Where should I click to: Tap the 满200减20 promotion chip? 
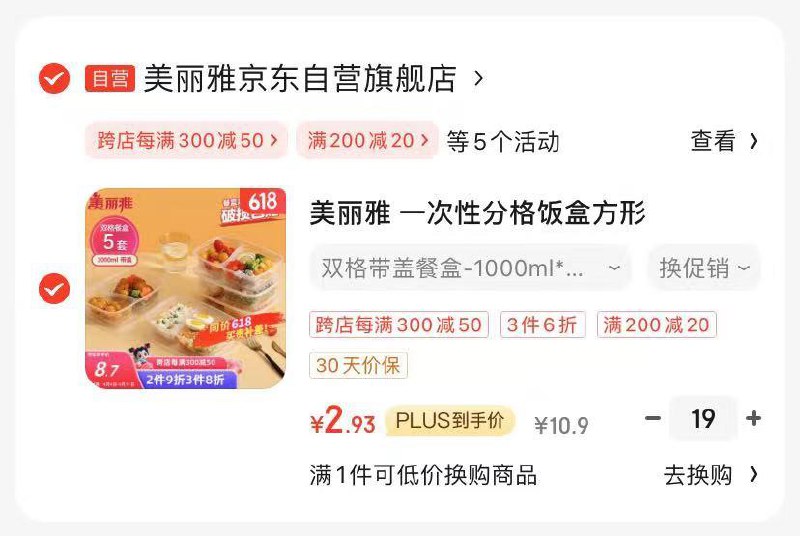367,141
